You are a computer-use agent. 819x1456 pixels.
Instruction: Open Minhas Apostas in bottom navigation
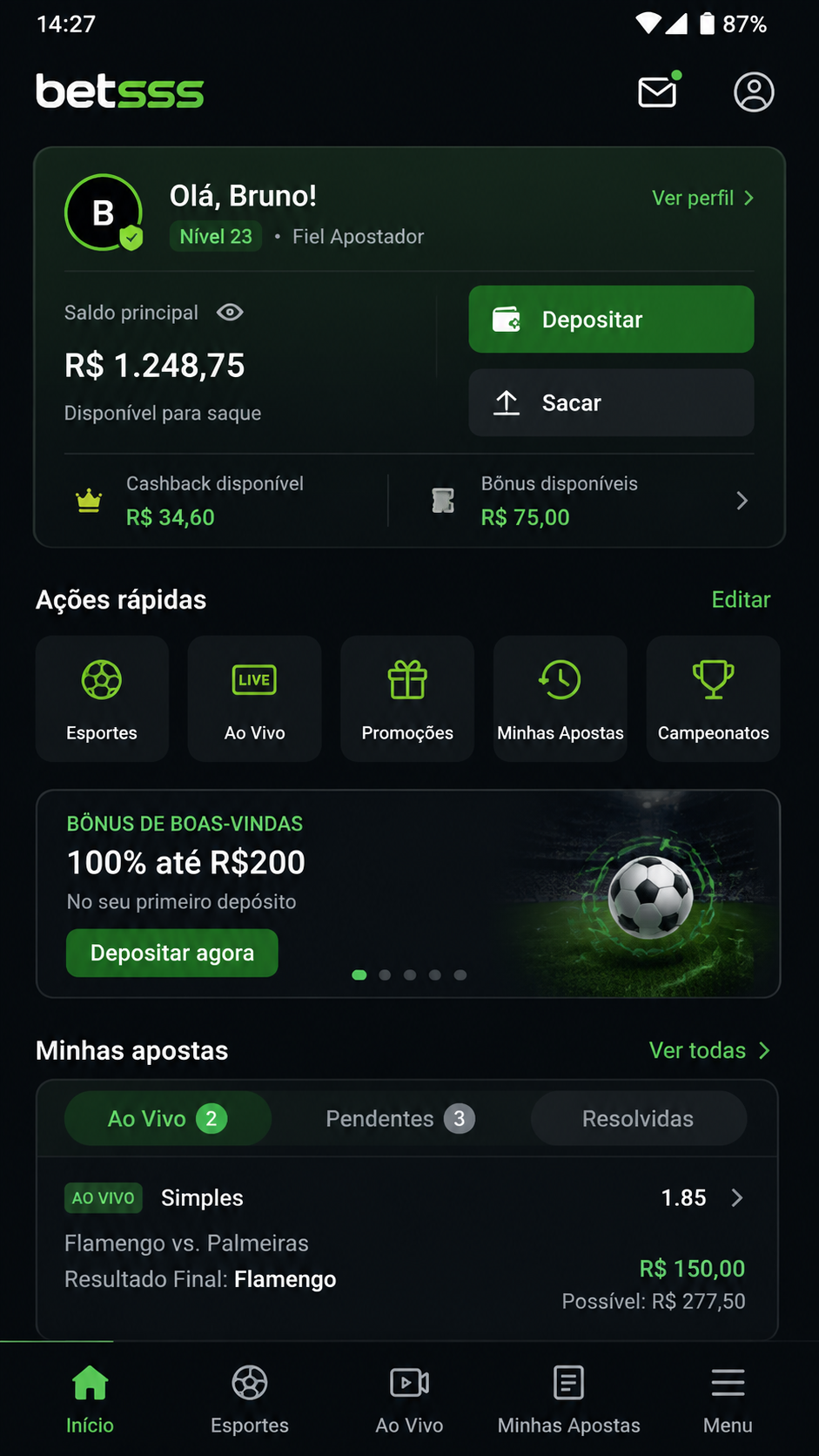pyautogui.click(x=568, y=1399)
